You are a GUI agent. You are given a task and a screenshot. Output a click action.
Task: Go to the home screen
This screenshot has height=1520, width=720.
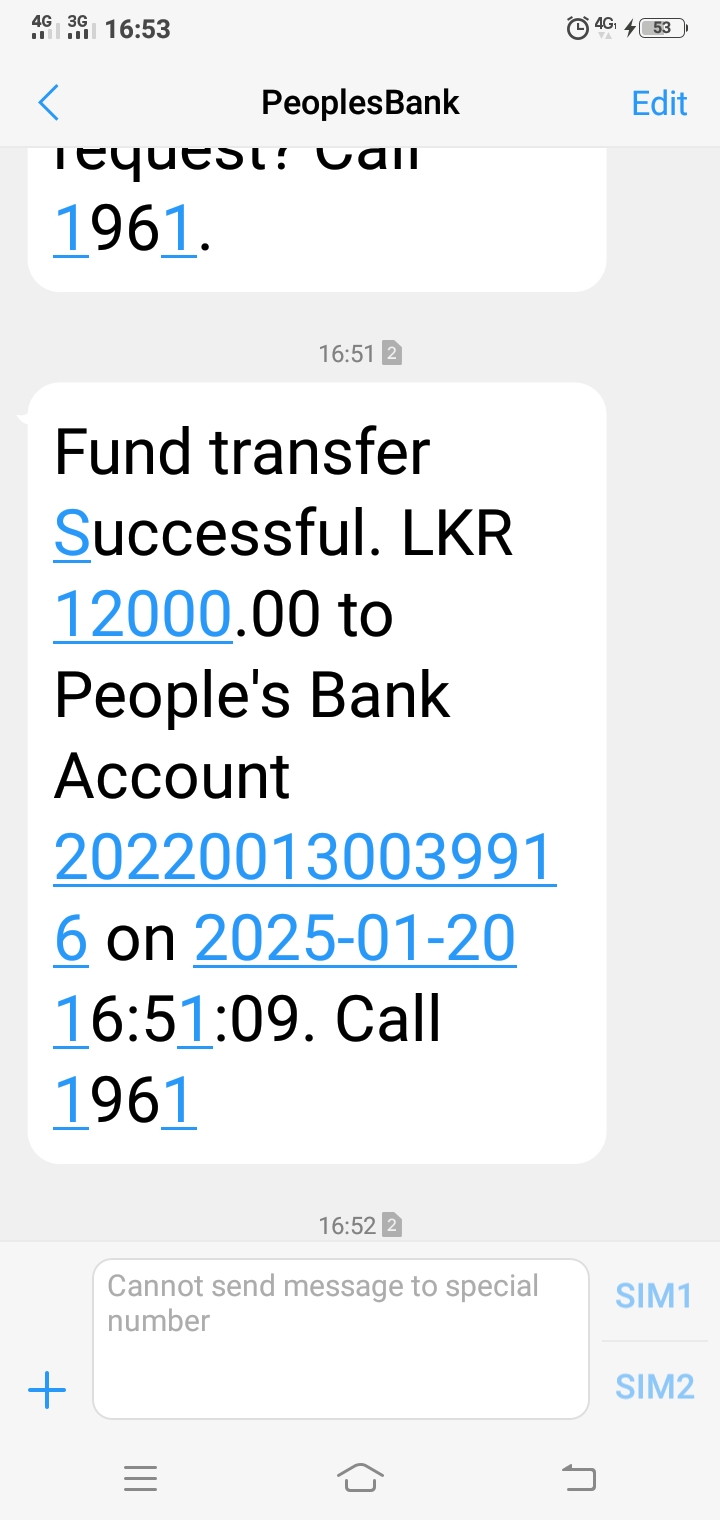360,1478
